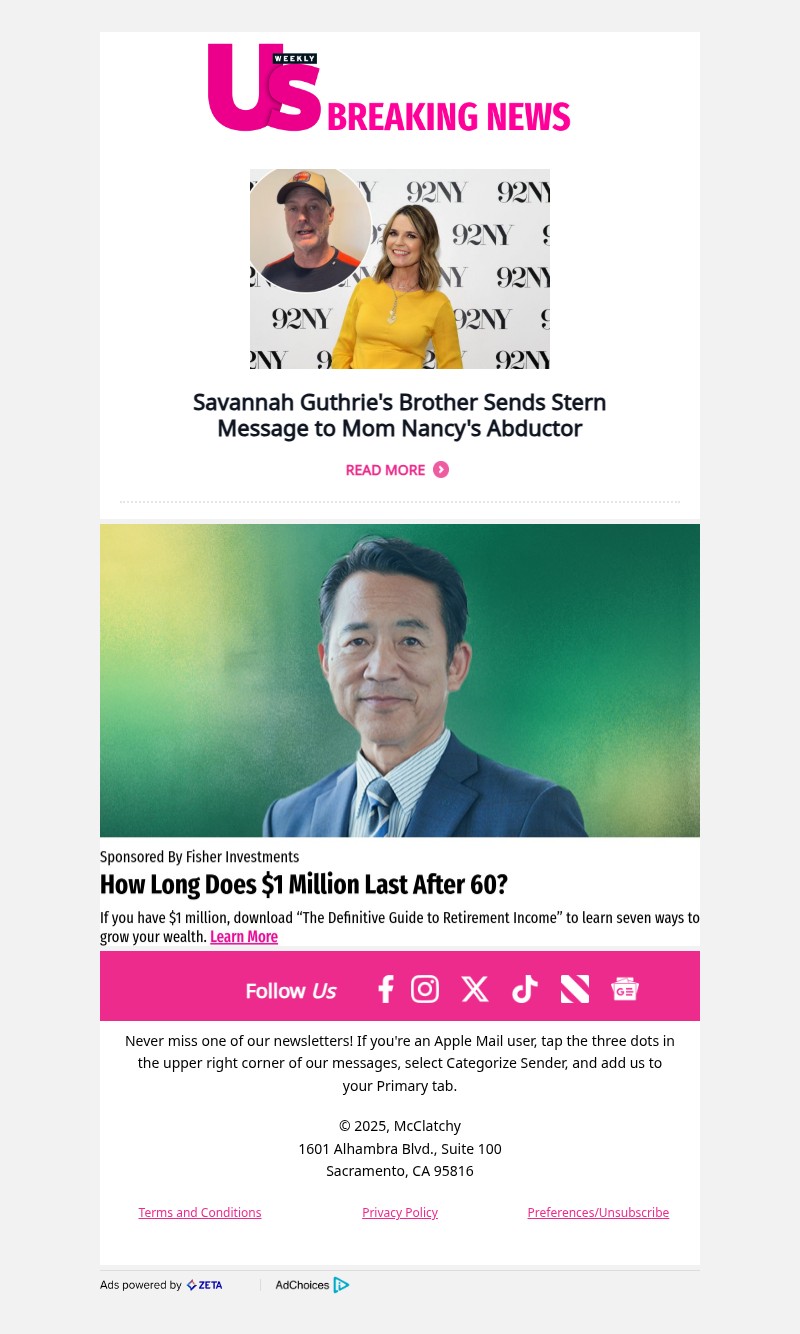Open Us Weekly on Apple News
Image resolution: width=800 pixels, height=1334 pixels.
575,989
